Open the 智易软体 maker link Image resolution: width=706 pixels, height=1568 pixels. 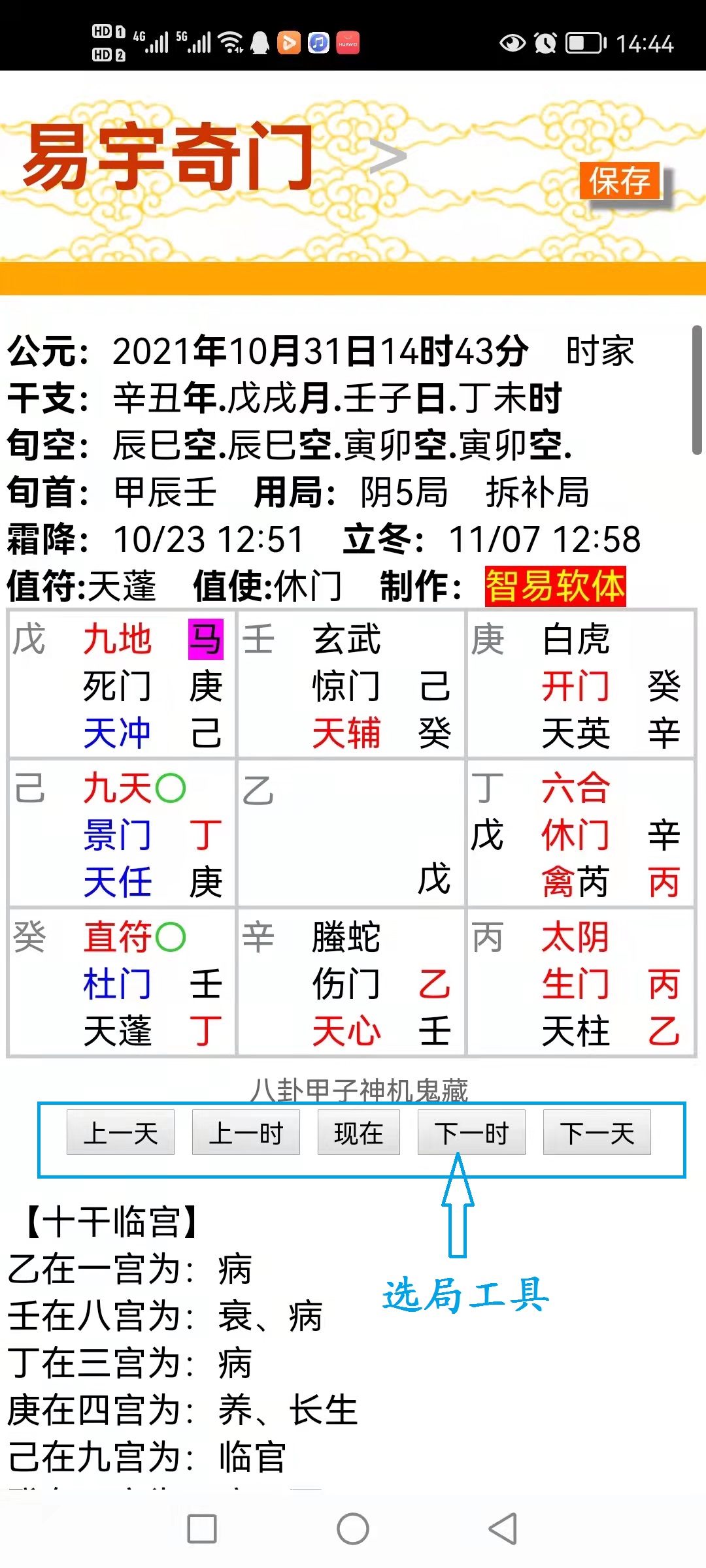556,586
